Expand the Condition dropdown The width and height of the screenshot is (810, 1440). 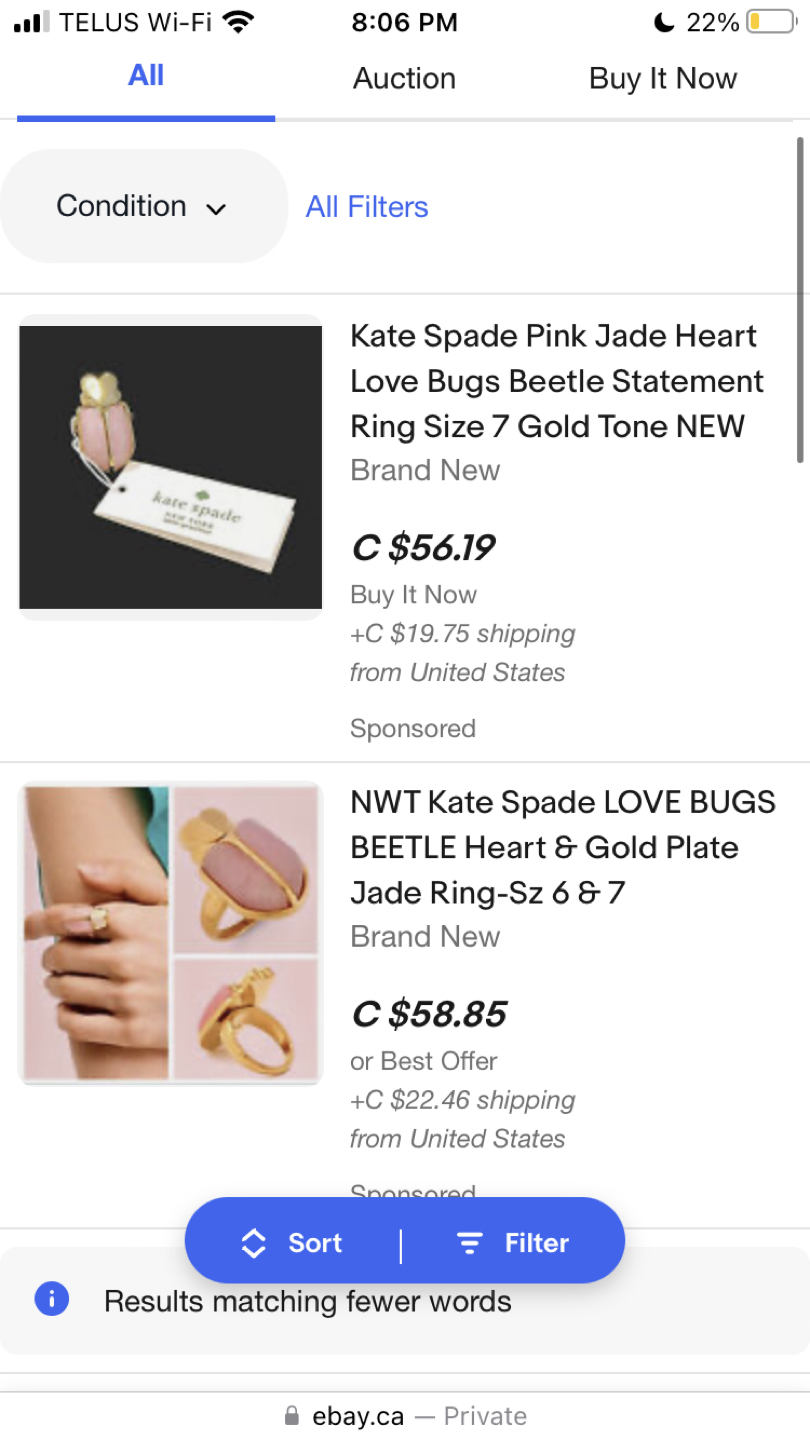[143, 206]
